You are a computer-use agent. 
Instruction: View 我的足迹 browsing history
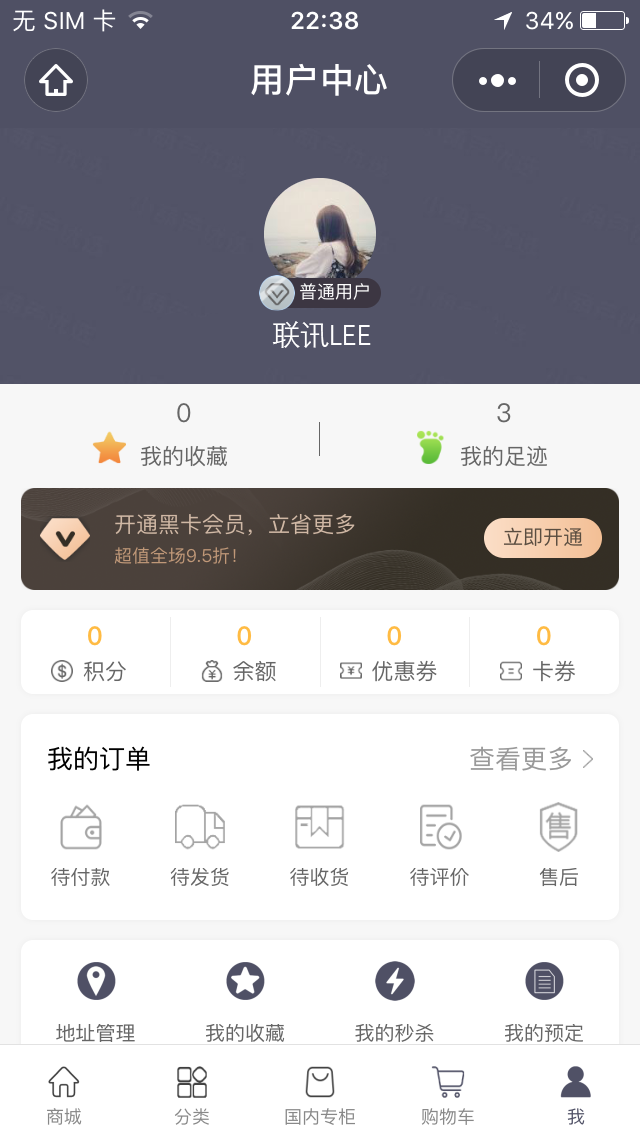(x=481, y=436)
